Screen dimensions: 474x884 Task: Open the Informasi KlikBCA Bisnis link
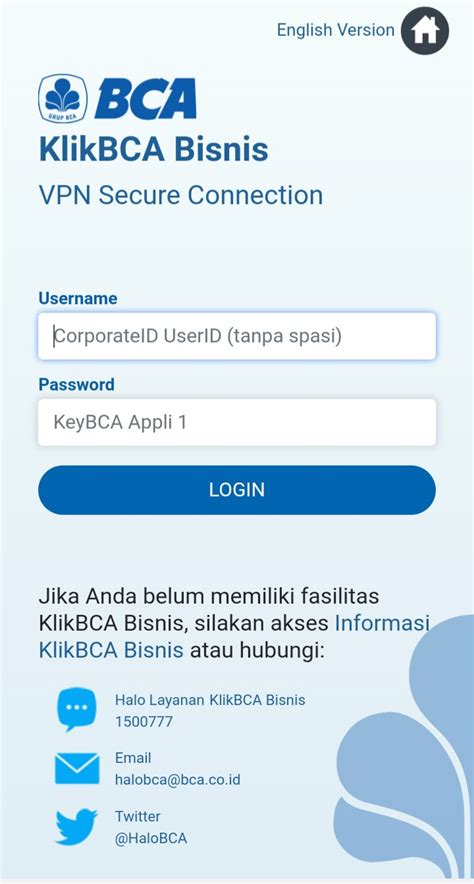[x=234, y=637]
